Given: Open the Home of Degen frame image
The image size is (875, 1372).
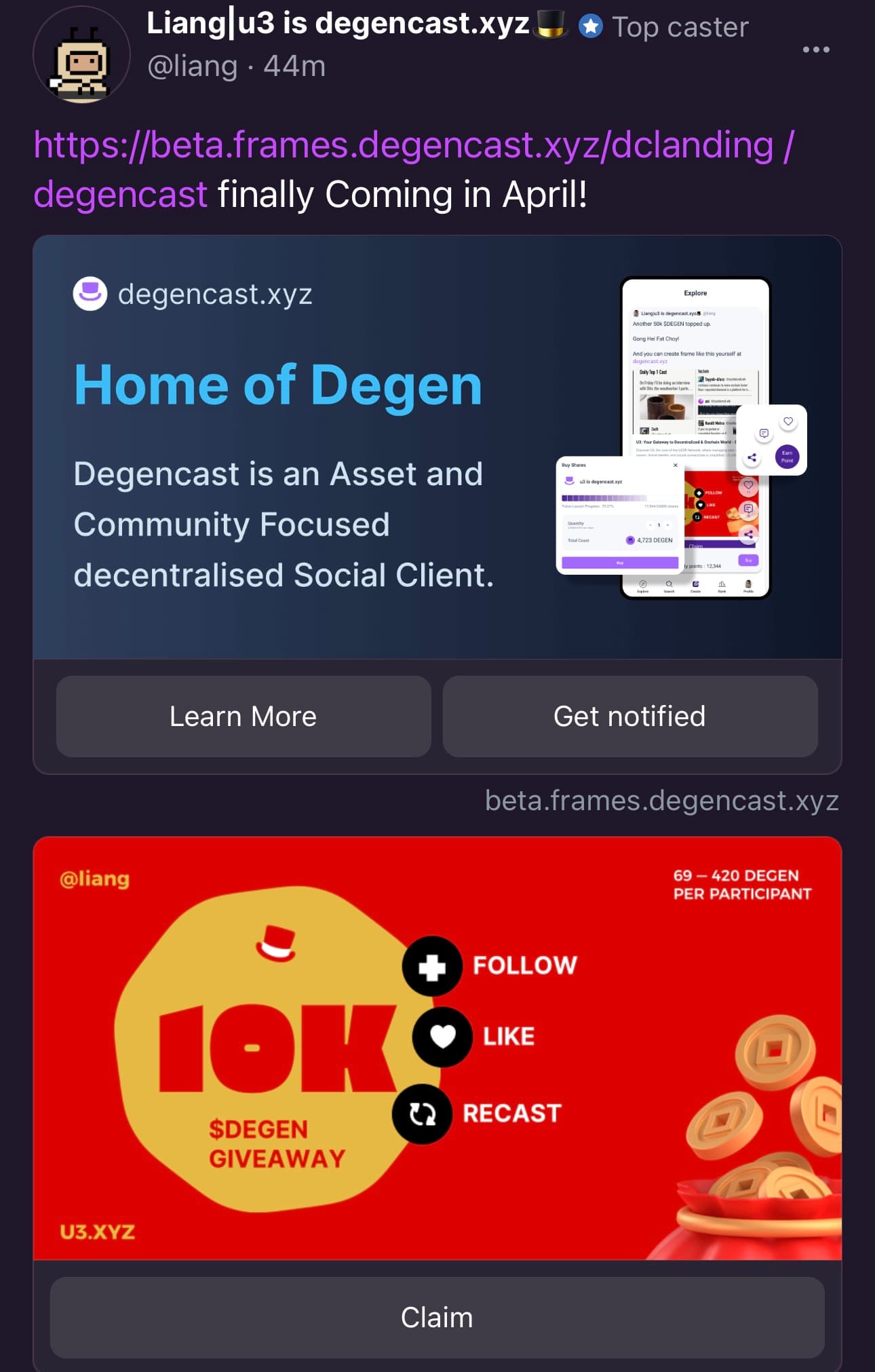Looking at the screenshot, I should tap(437, 448).
